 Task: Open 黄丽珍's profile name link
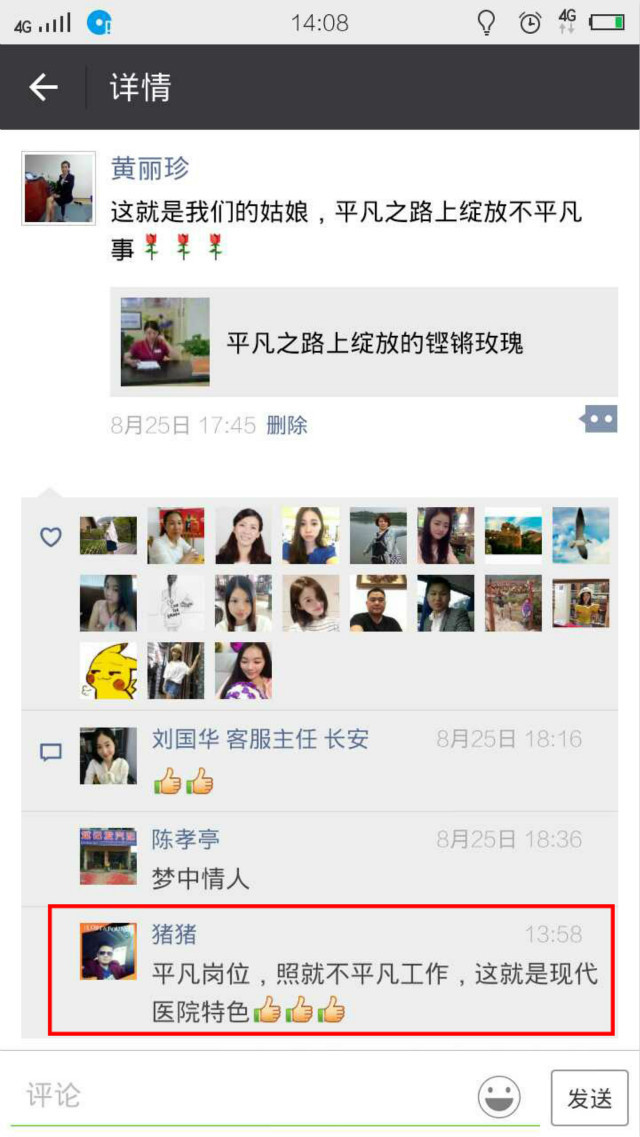pos(150,169)
